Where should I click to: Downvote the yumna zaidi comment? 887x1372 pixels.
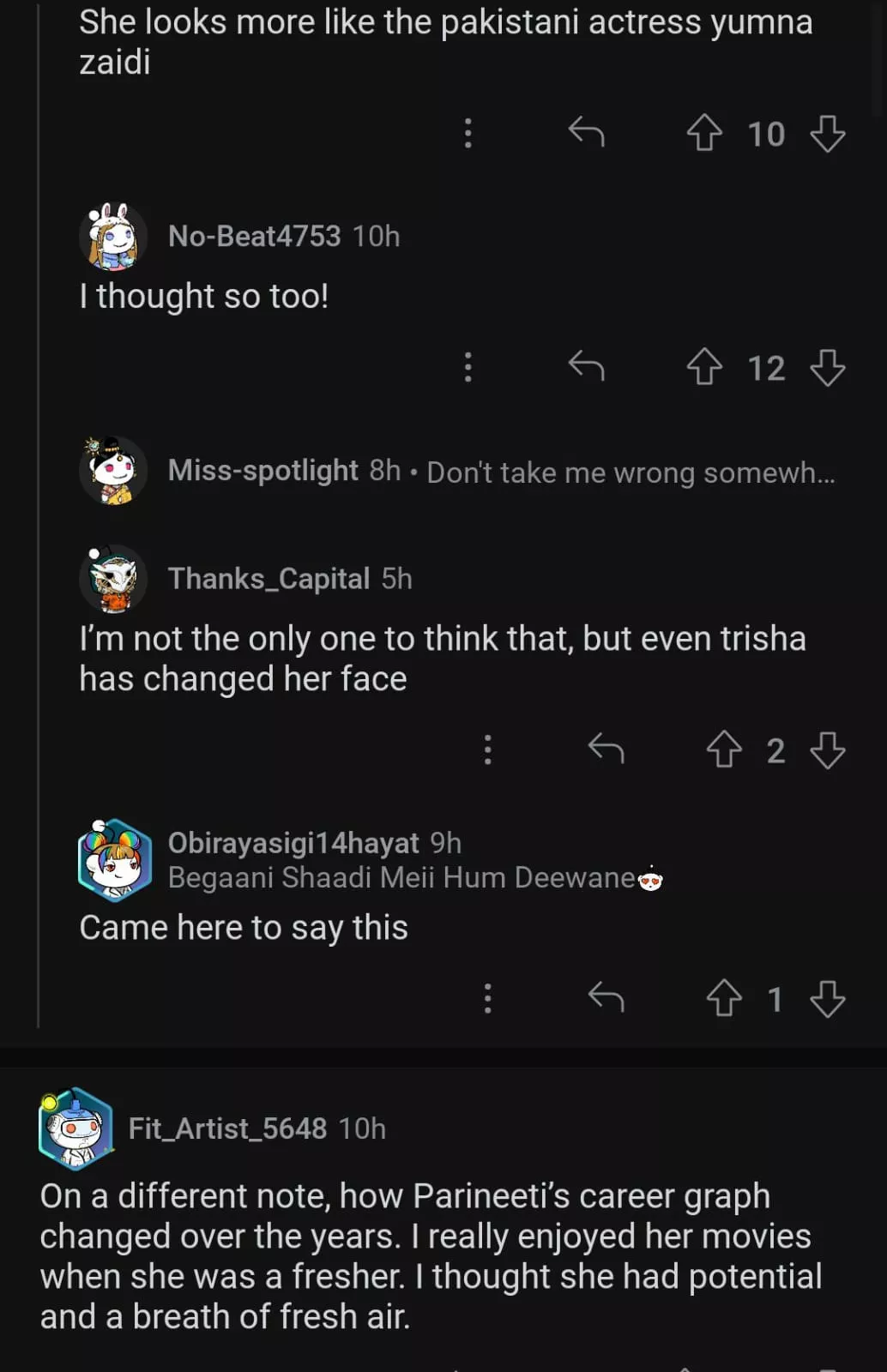[x=828, y=134]
